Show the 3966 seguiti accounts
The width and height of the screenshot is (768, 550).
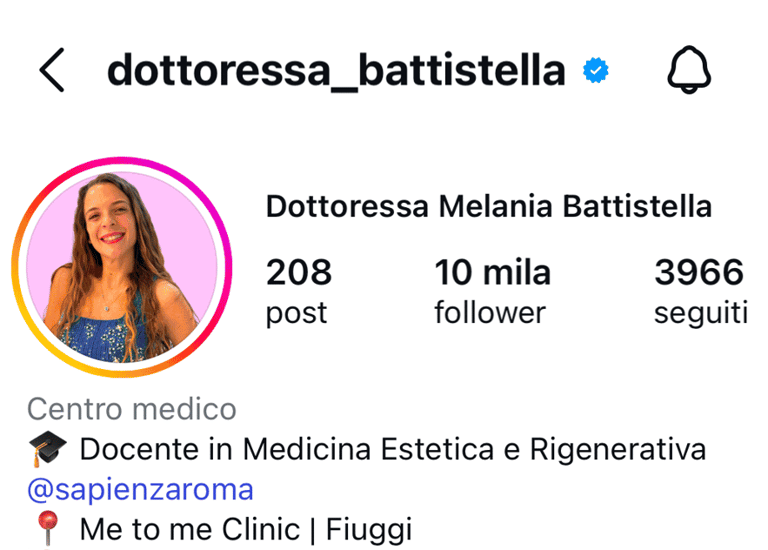(700, 290)
